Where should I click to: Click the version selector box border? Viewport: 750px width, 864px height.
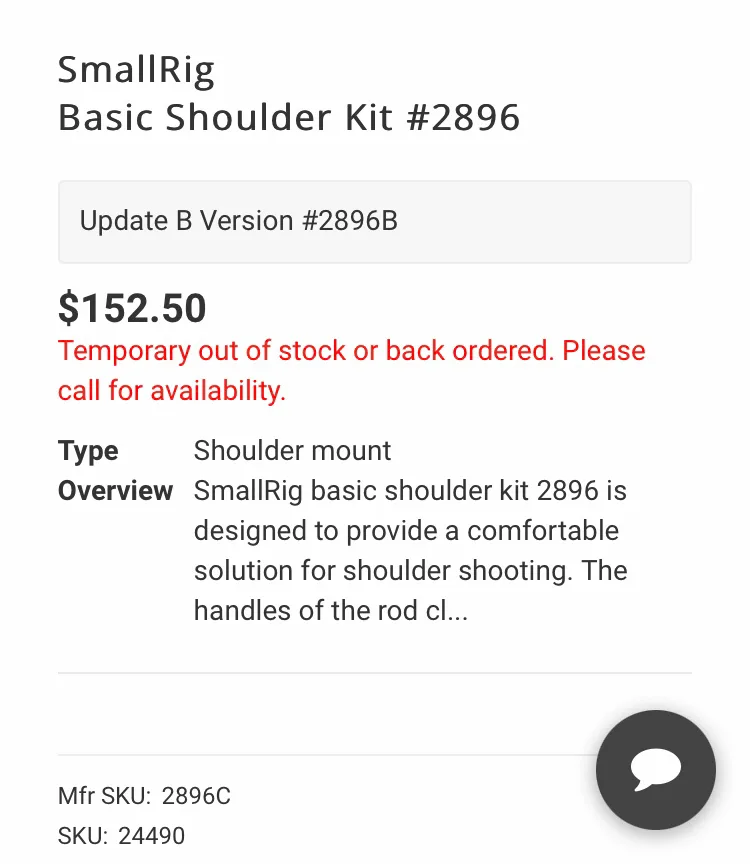click(375, 185)
